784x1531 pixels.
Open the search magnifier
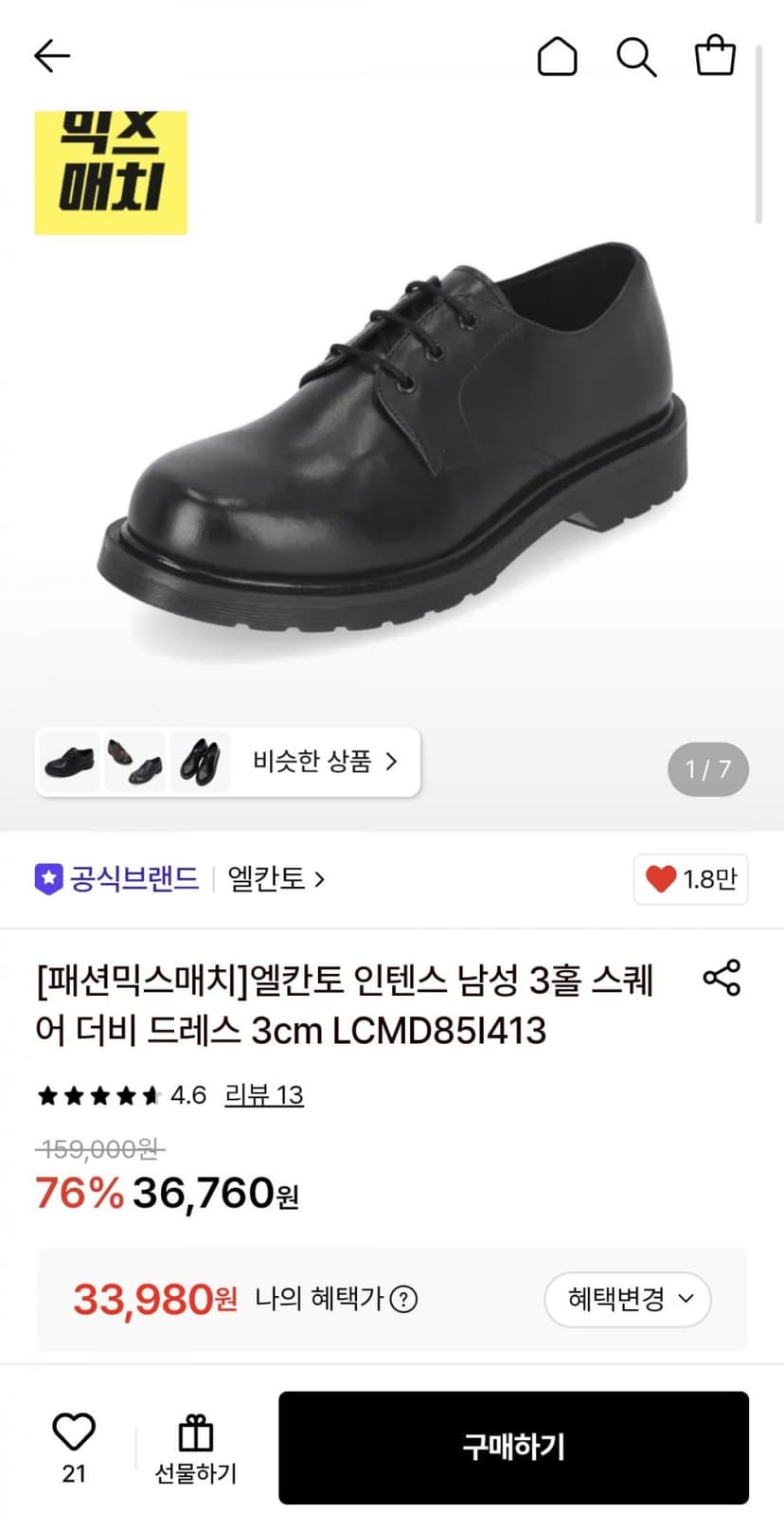(x=636, y=57)
